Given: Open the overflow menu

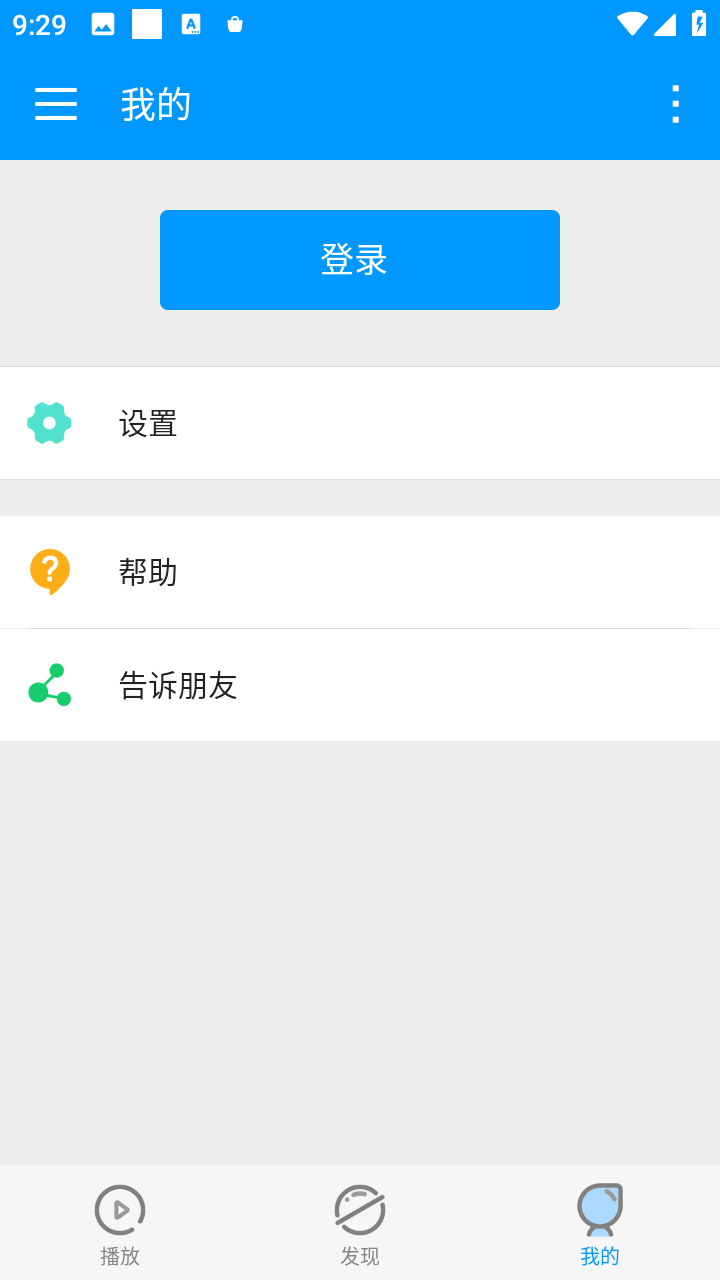Looking at the screenshot, I should pos(675,104).
